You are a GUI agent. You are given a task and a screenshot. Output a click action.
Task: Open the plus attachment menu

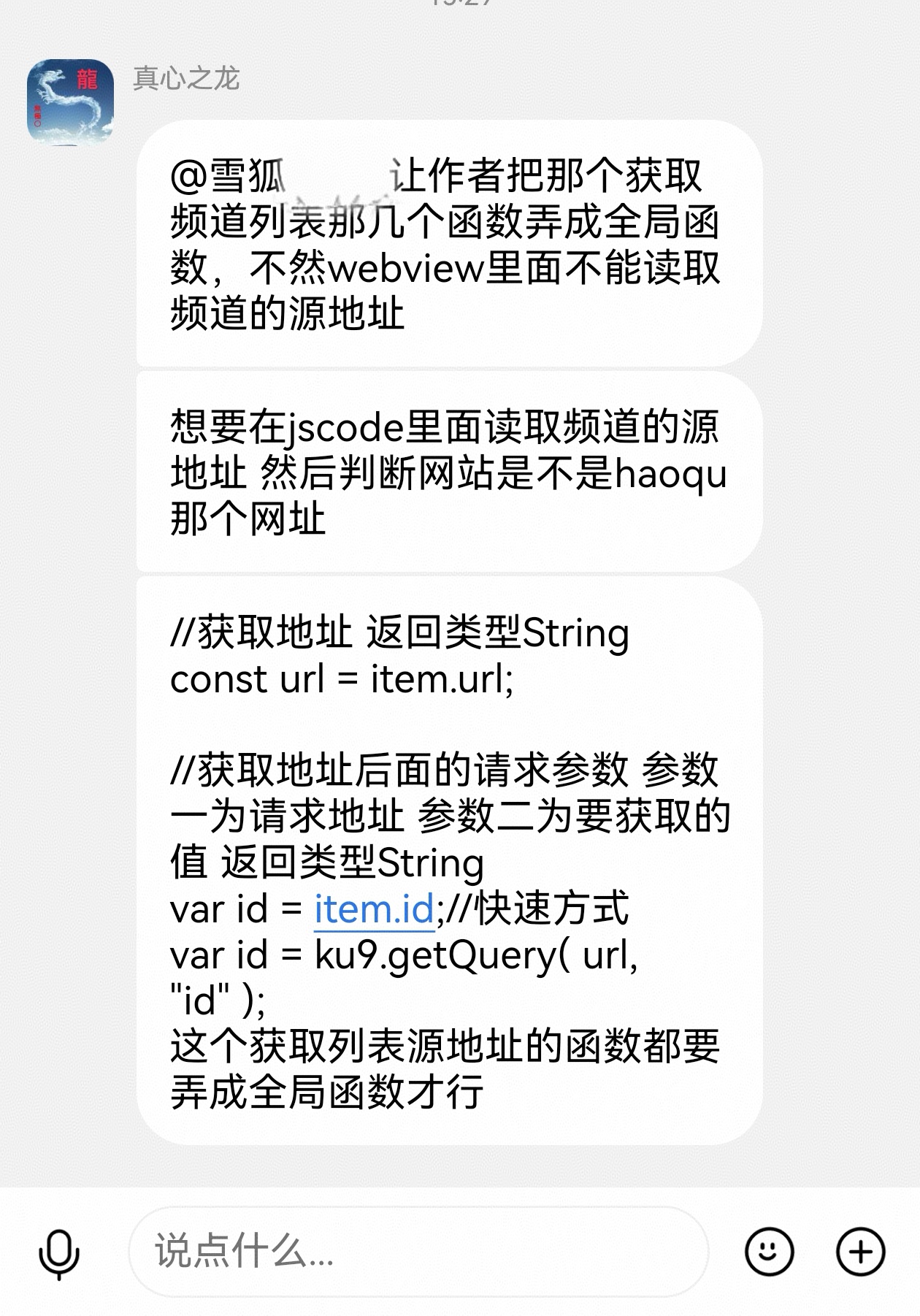860,1252
